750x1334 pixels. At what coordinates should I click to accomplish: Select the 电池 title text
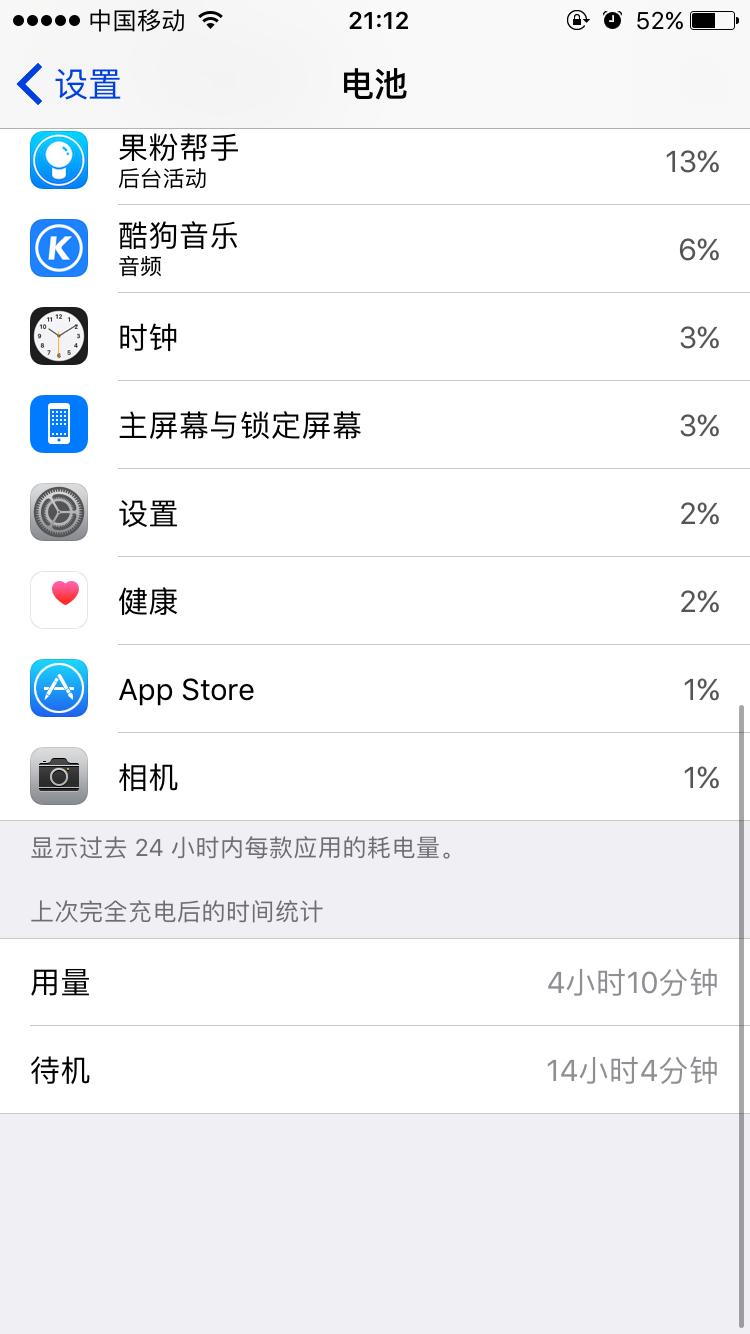[375, 84]
